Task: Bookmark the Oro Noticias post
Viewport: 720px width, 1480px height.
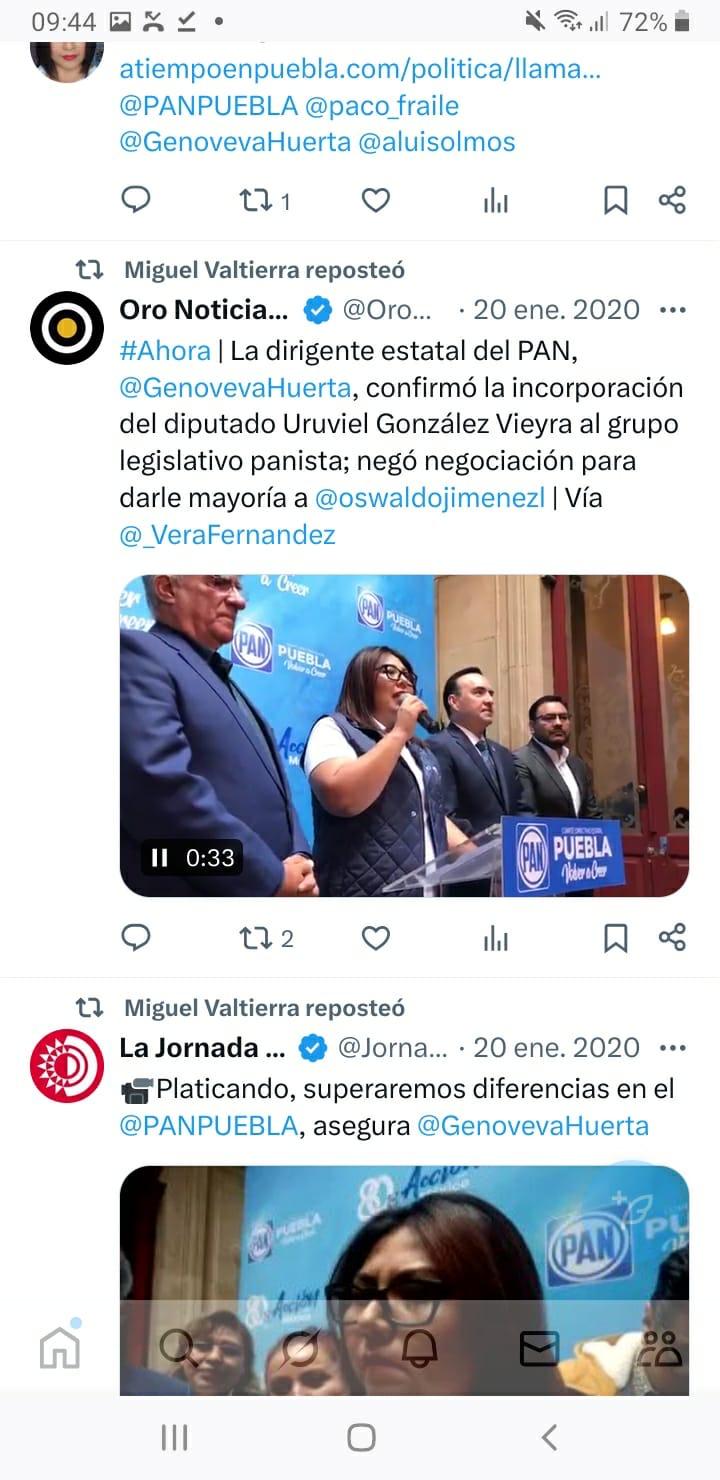Action: point(615,938)
